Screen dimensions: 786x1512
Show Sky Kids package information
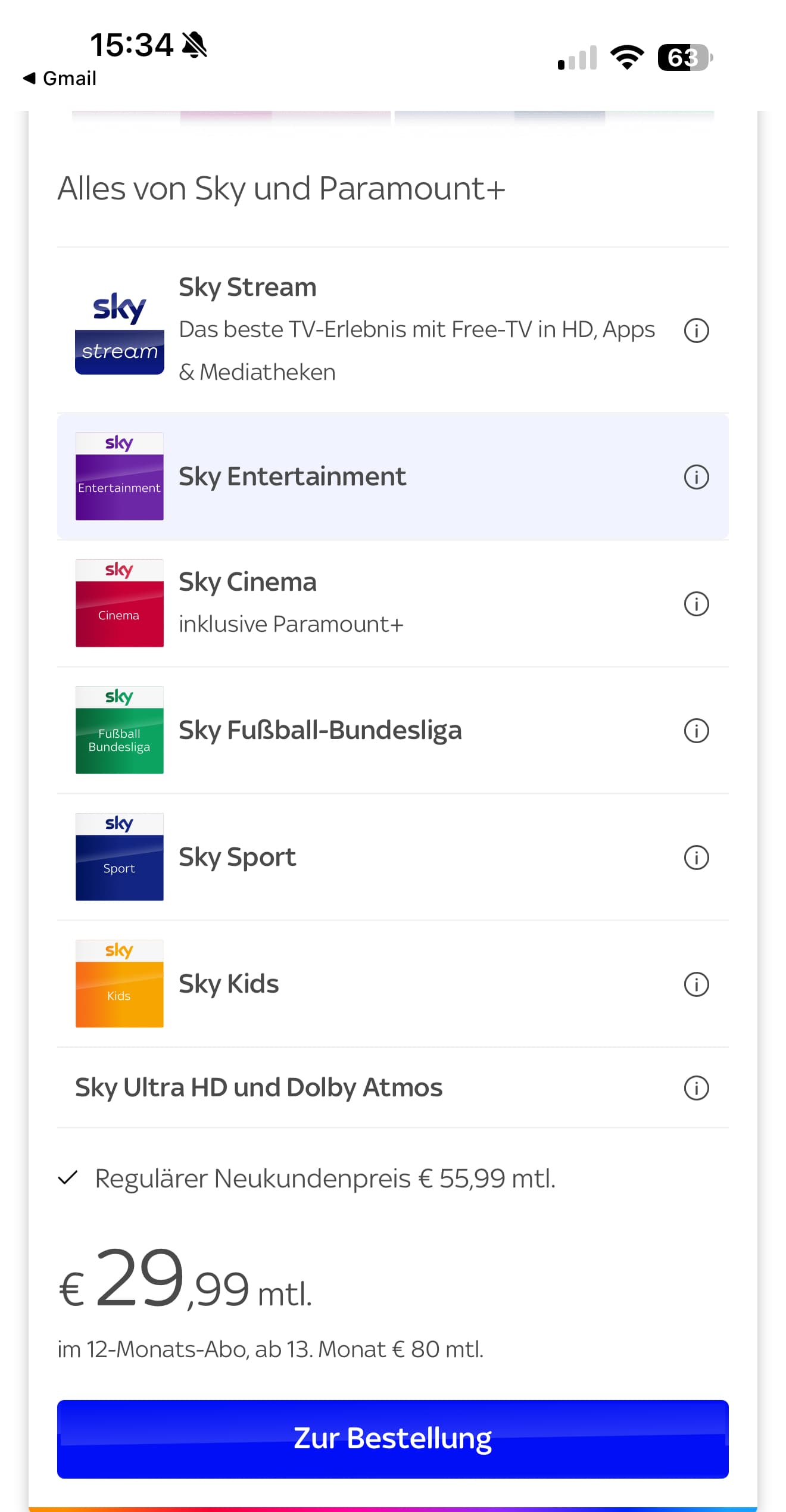[x=696, y=984]
